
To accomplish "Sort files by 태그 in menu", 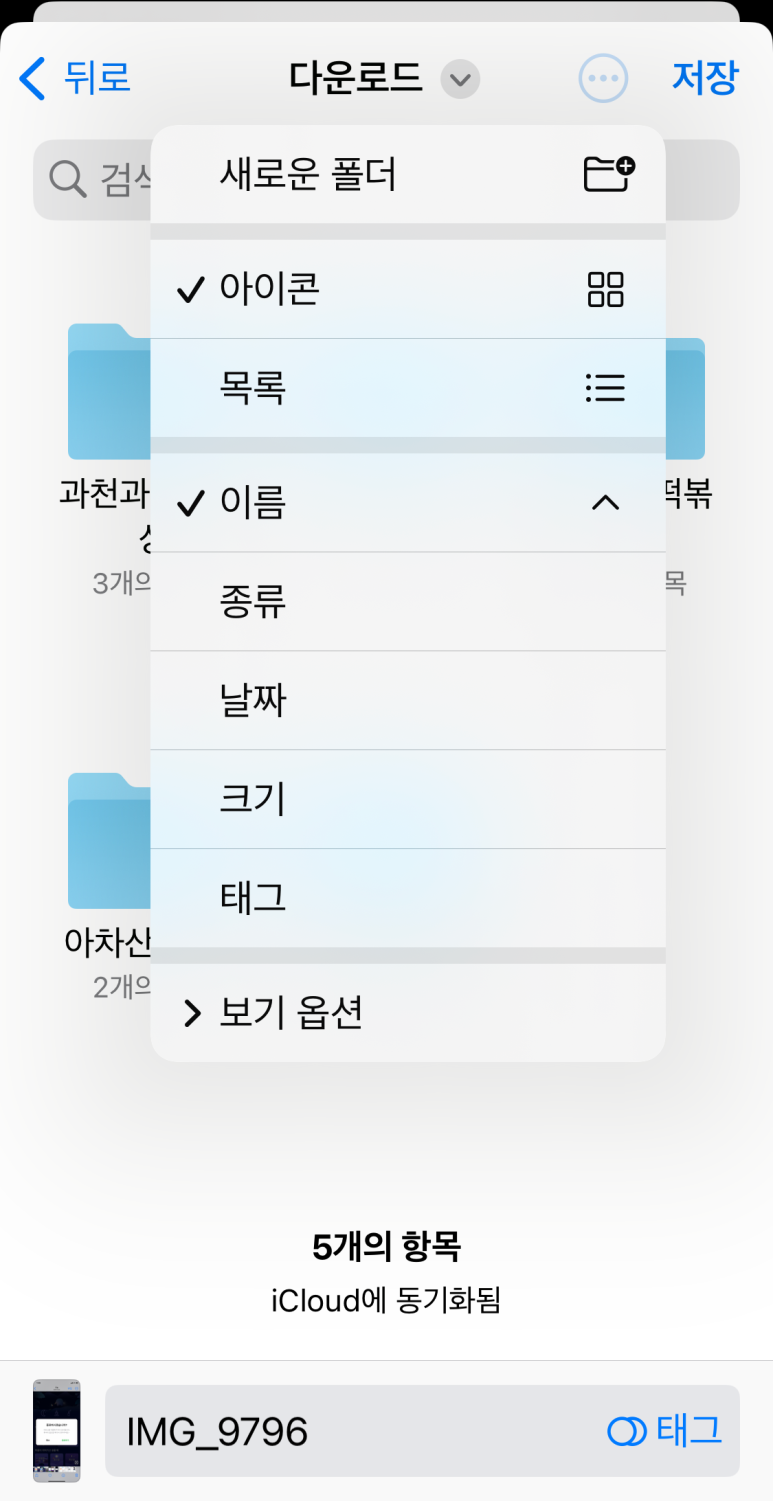I will coord(408,898).
